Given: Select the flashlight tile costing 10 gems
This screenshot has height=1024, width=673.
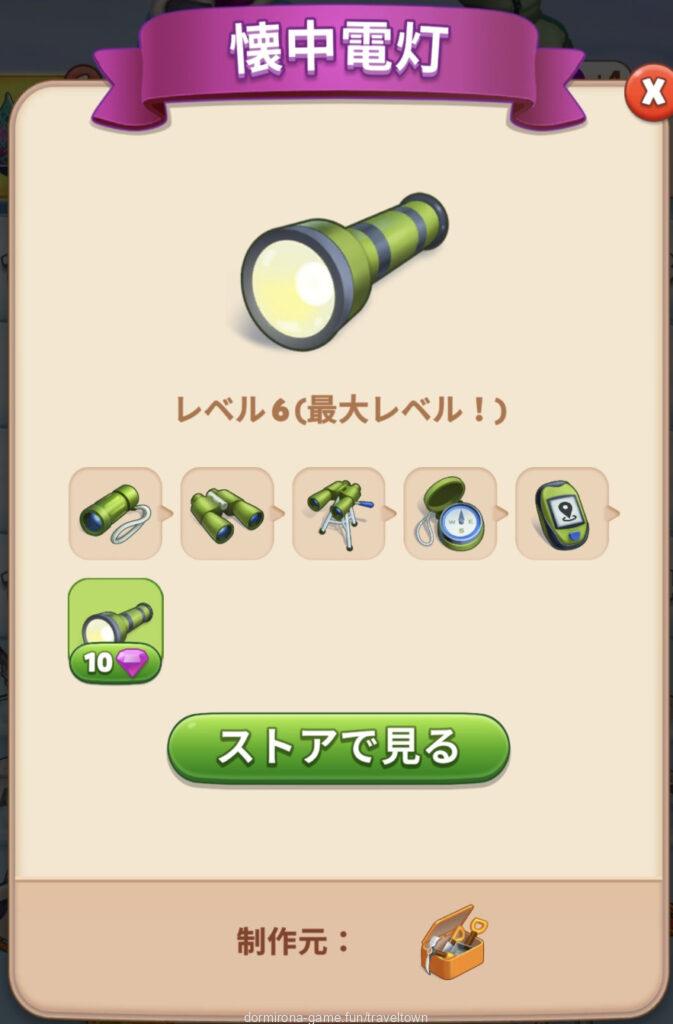Looking at the screenshot, I should (x=115, y=631).
